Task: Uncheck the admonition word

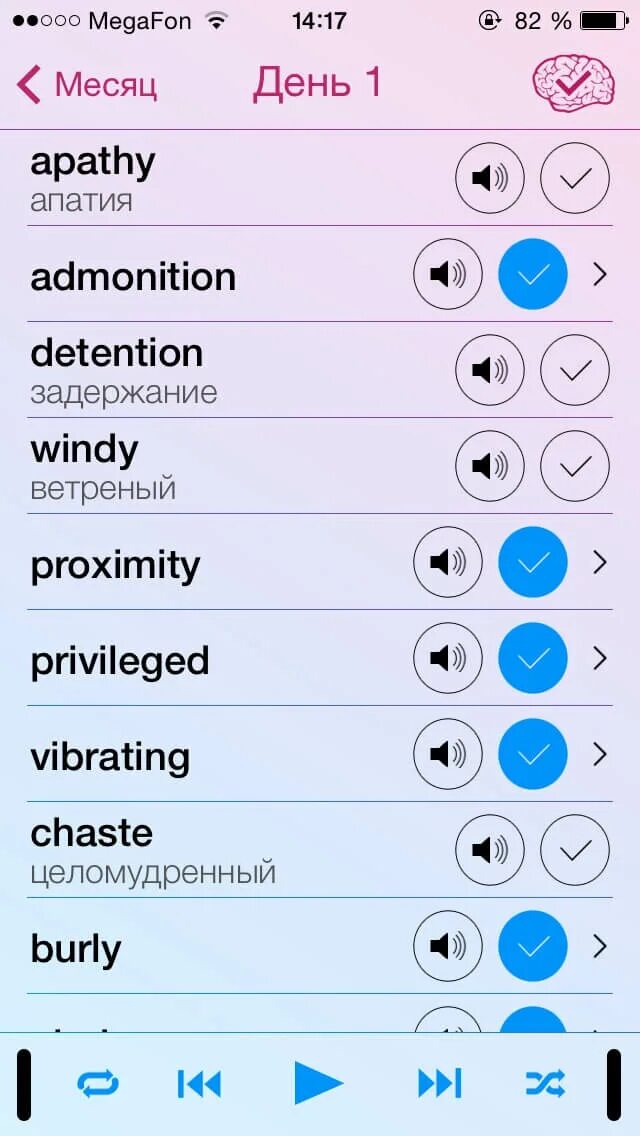Action: [533, 274]
